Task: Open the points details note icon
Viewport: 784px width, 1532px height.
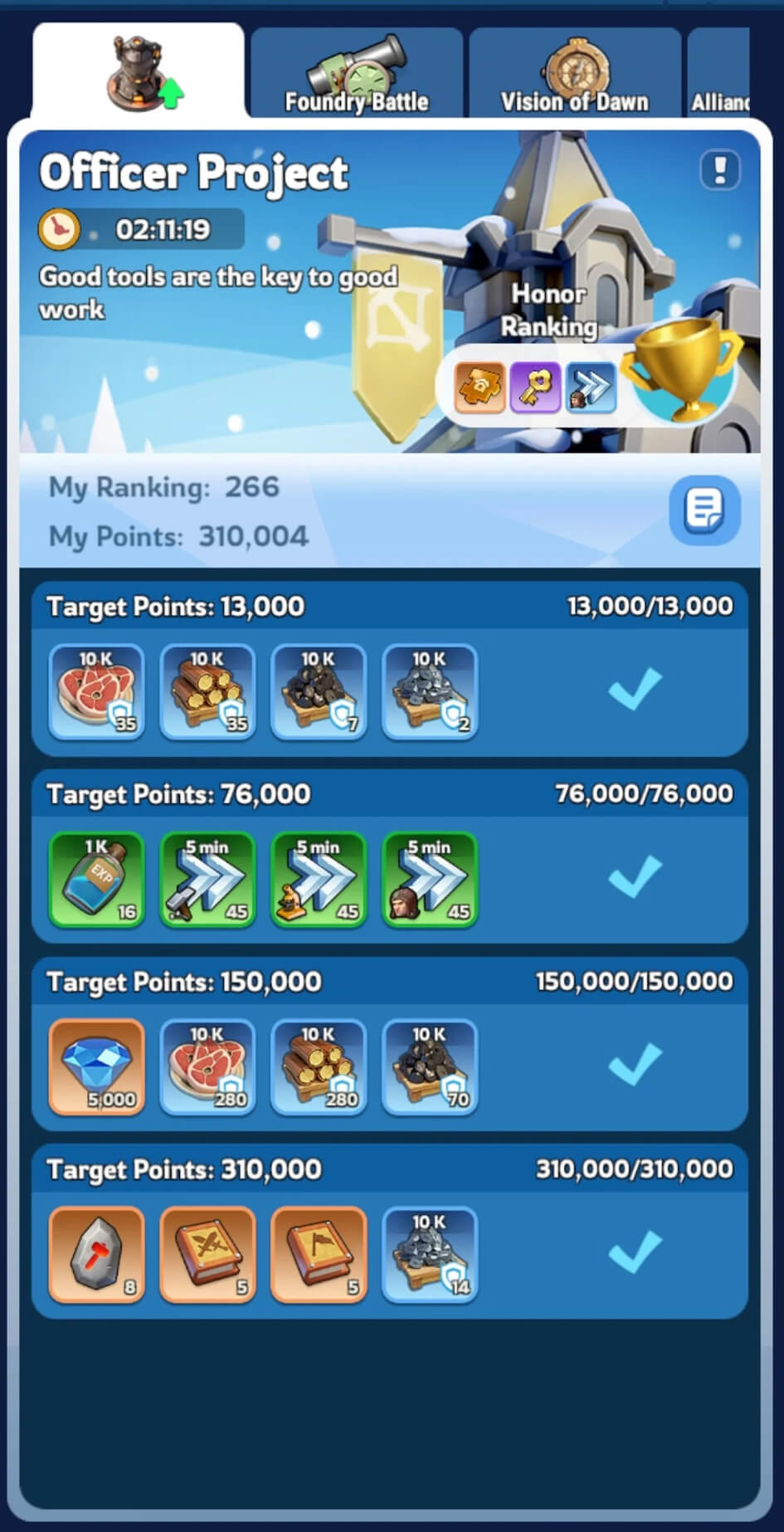Action: coord(704,510)
